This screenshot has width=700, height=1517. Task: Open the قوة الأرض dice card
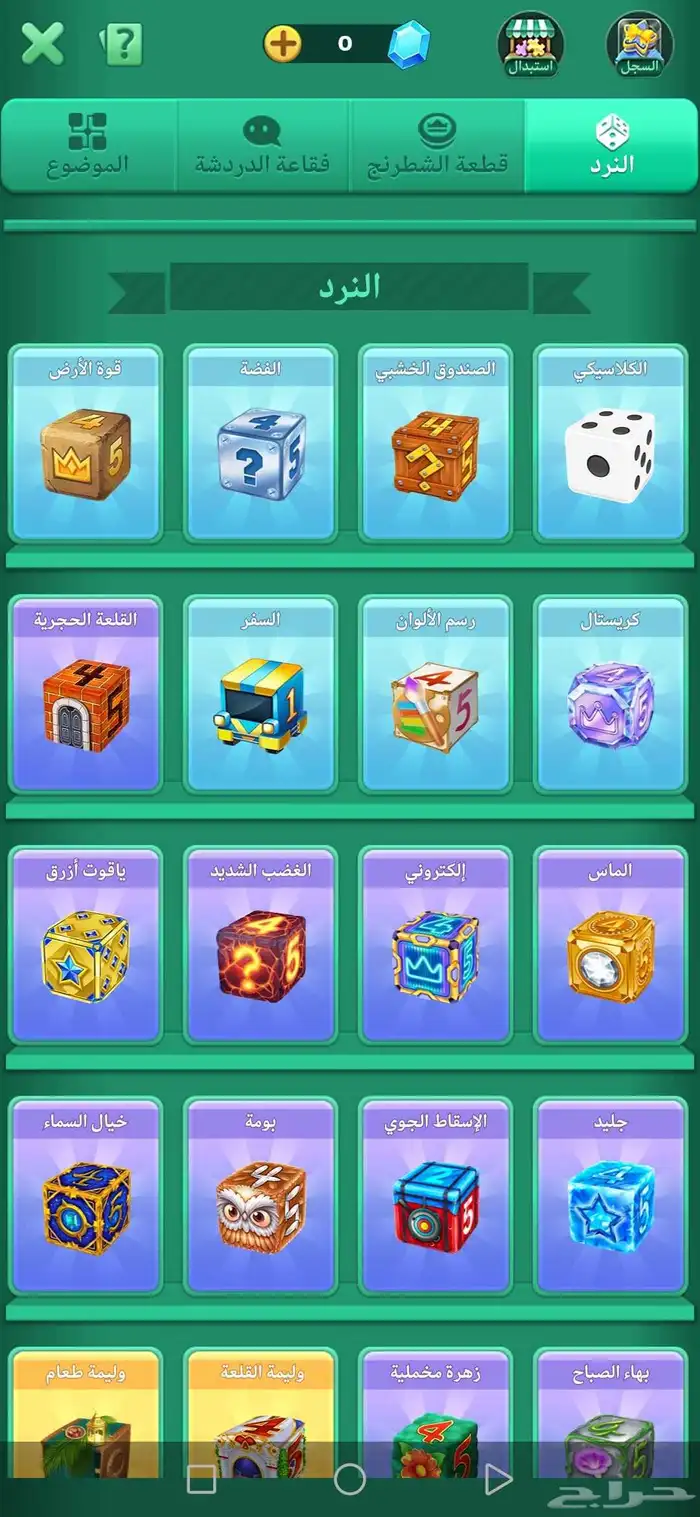(86, 445)
